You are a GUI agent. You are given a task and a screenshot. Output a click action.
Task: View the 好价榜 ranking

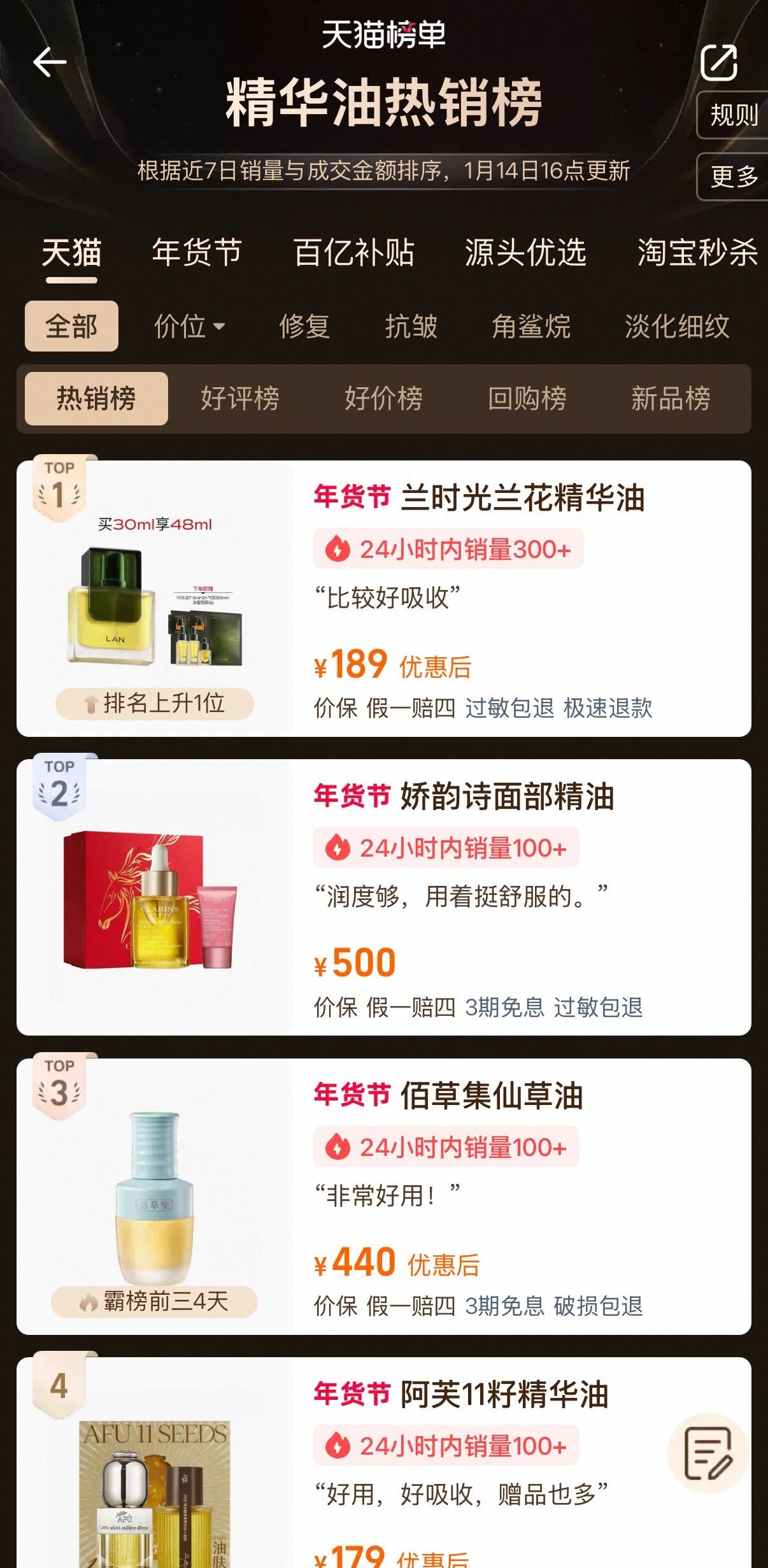(383, 399)
